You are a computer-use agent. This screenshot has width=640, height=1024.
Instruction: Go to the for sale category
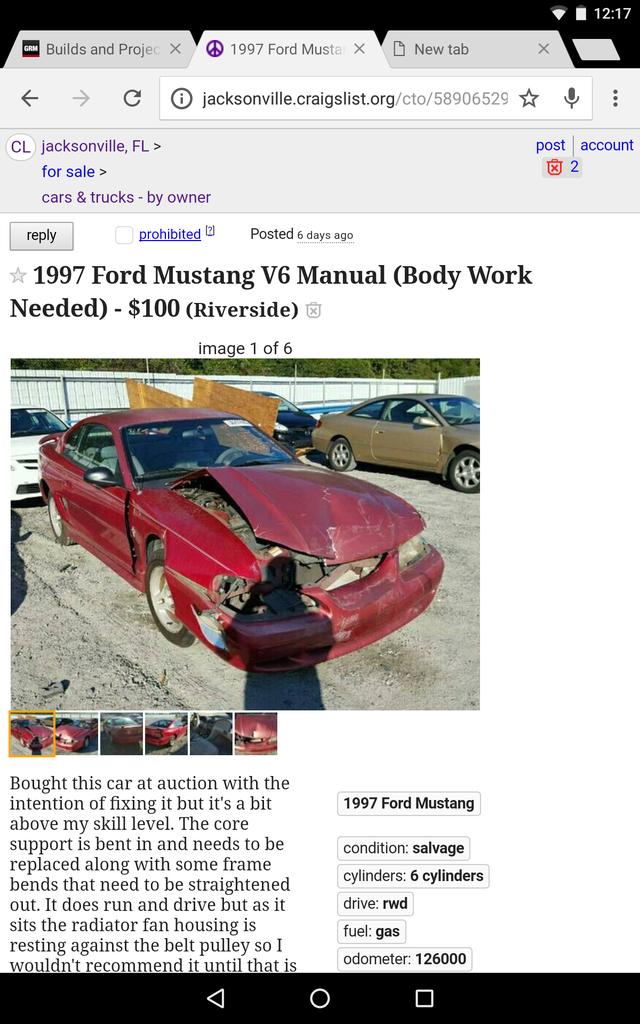[x=68, y=172]
